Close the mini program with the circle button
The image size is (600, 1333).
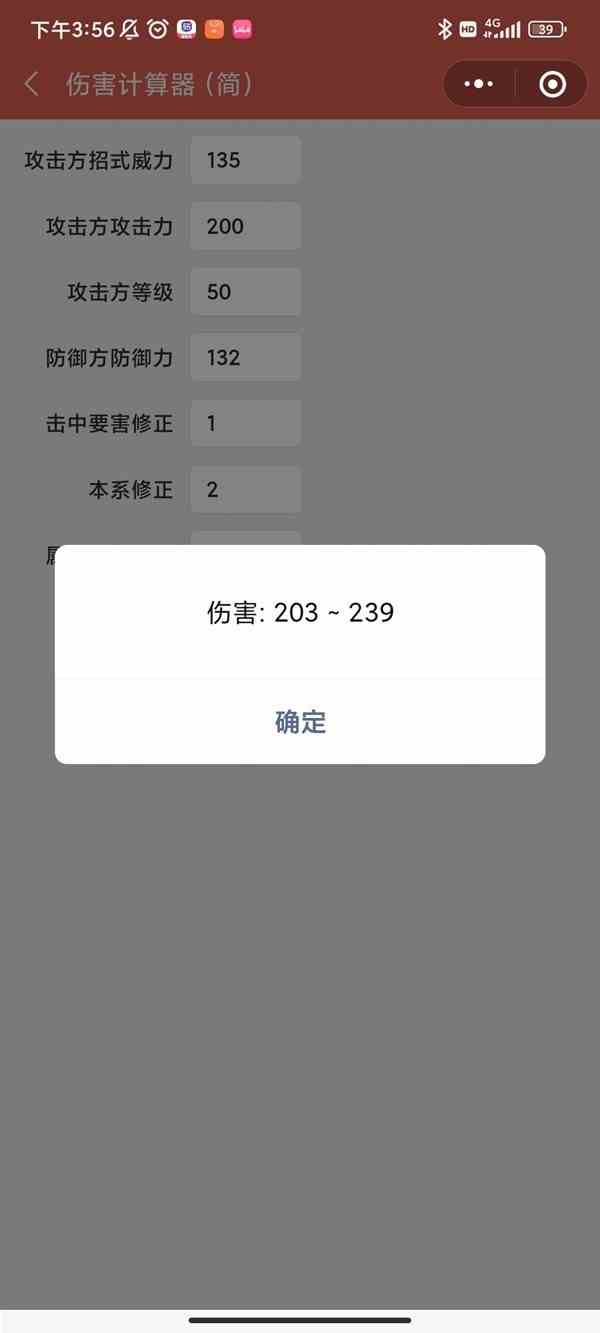[552, 84]
